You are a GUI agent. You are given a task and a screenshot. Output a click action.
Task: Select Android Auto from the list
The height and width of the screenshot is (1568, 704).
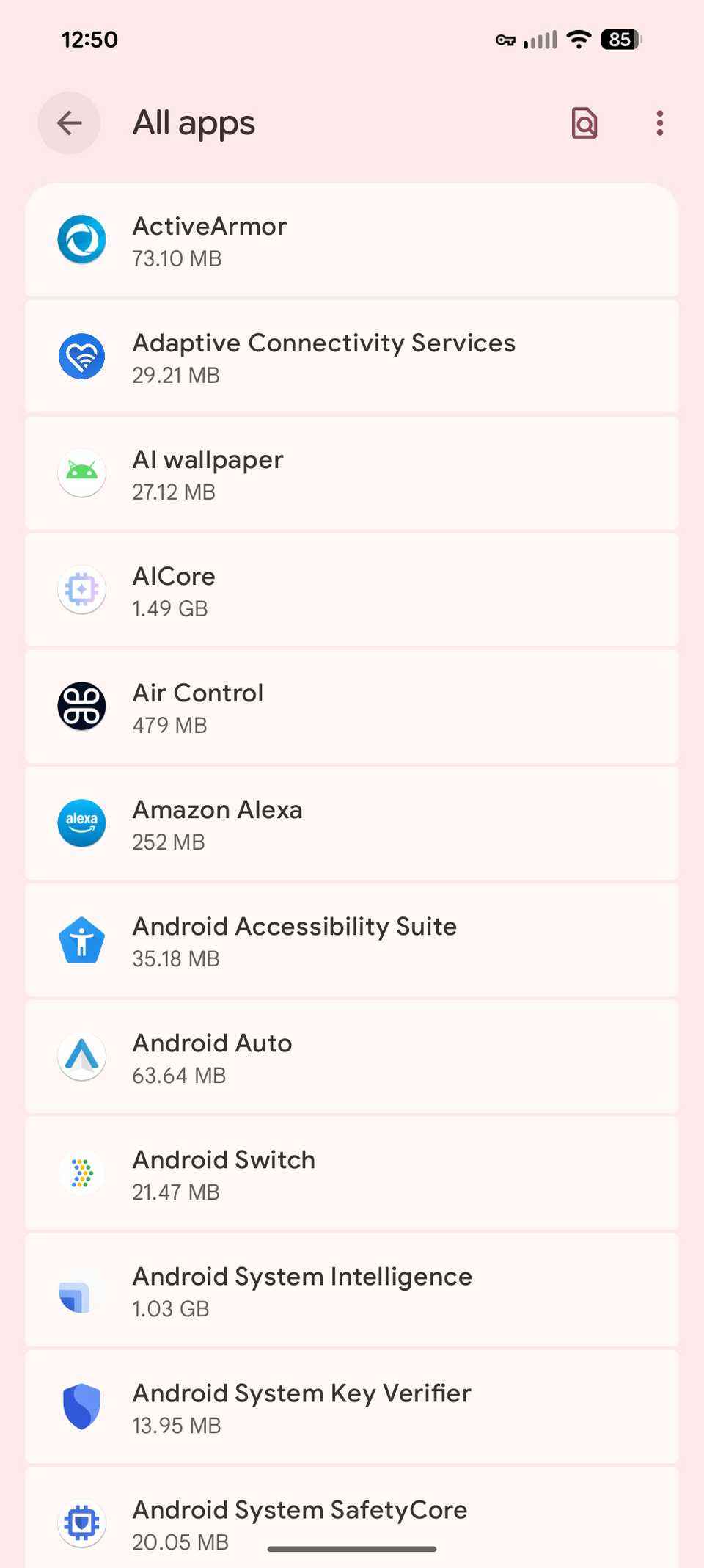coord(352,1057)
